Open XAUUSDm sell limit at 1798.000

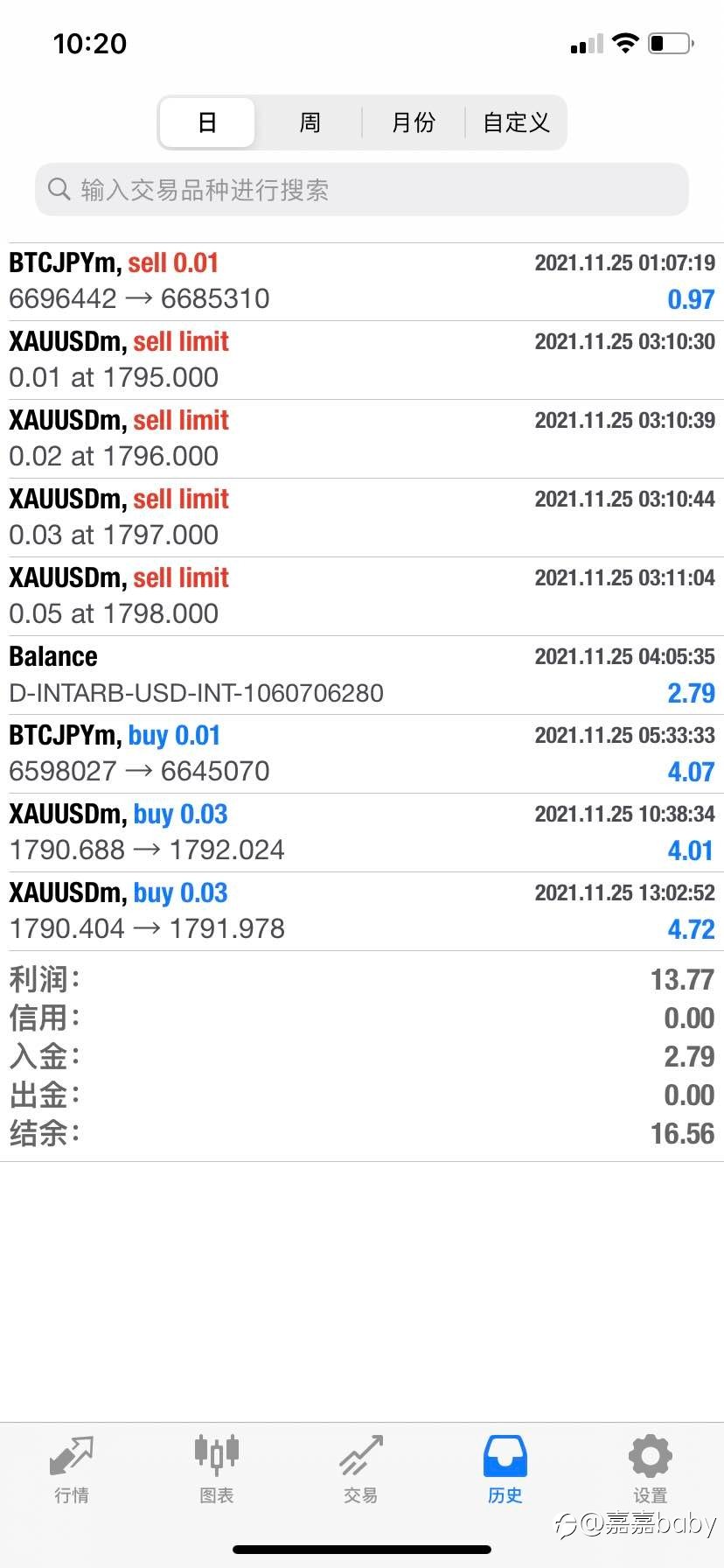[362, 597]
